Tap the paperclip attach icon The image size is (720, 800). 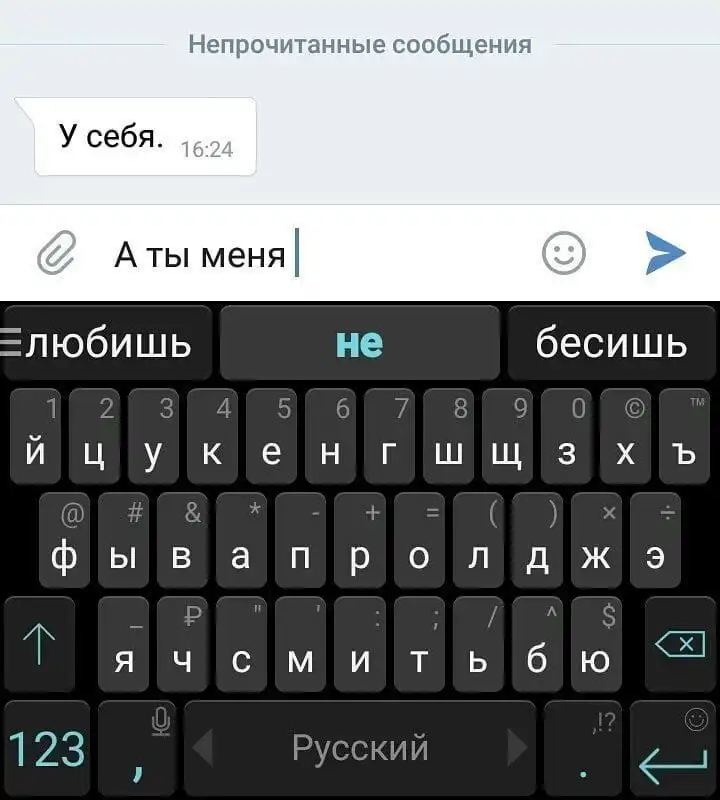pos(57,253)
